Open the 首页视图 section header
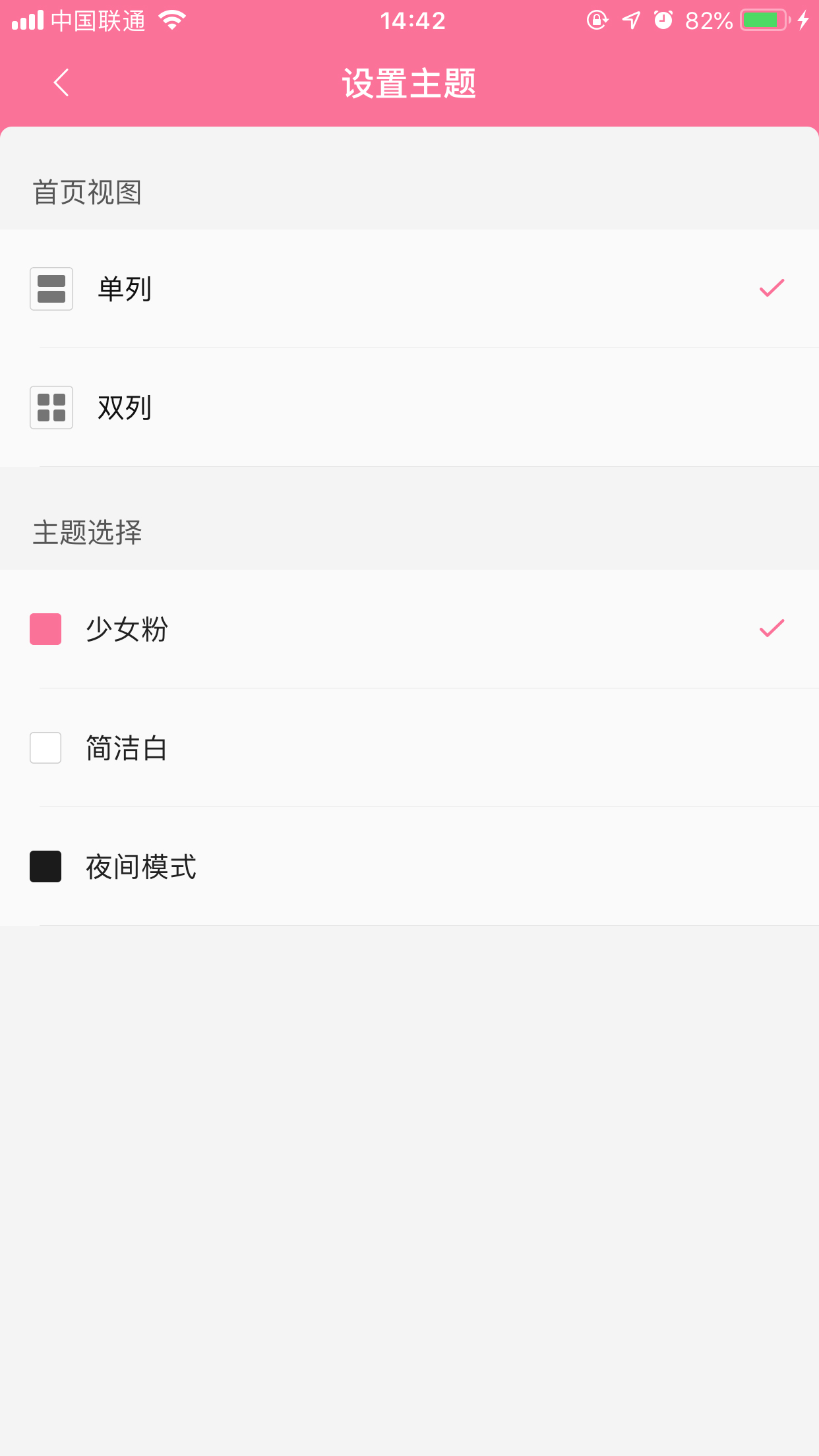 (88, 193)
